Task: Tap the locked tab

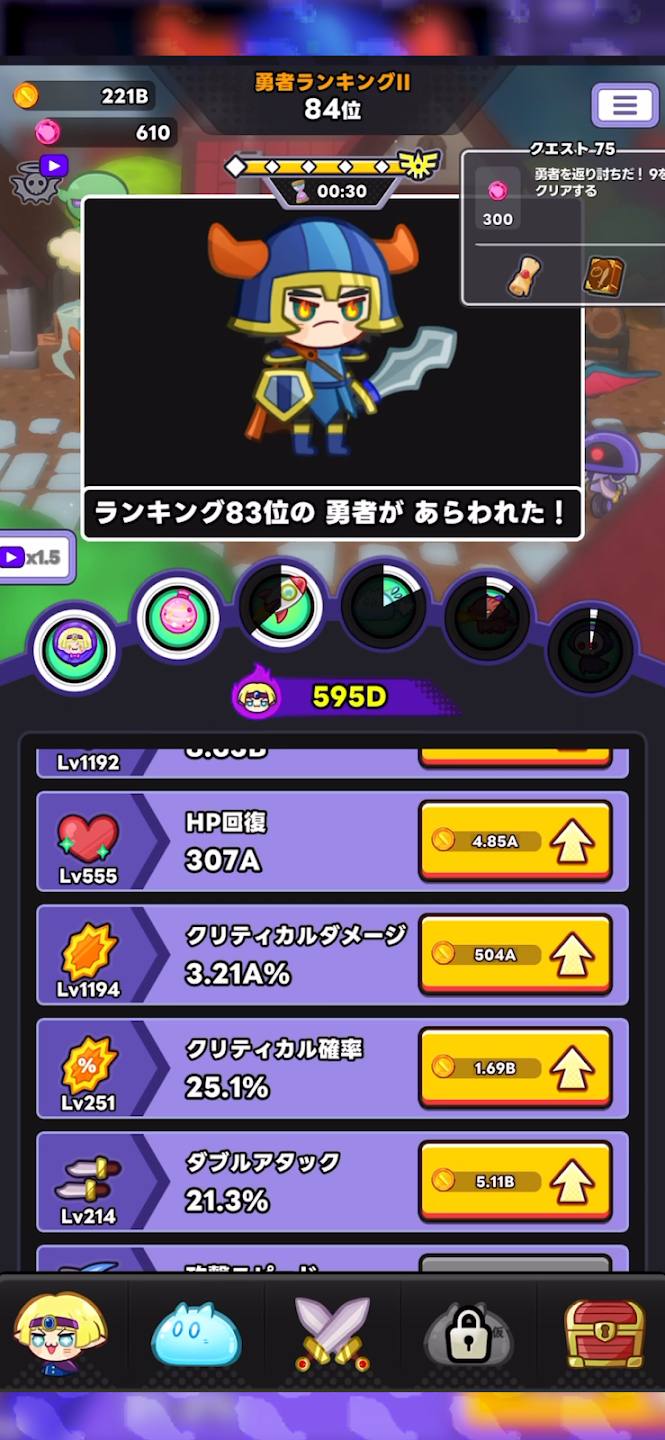Action: tap(468, 1334)
